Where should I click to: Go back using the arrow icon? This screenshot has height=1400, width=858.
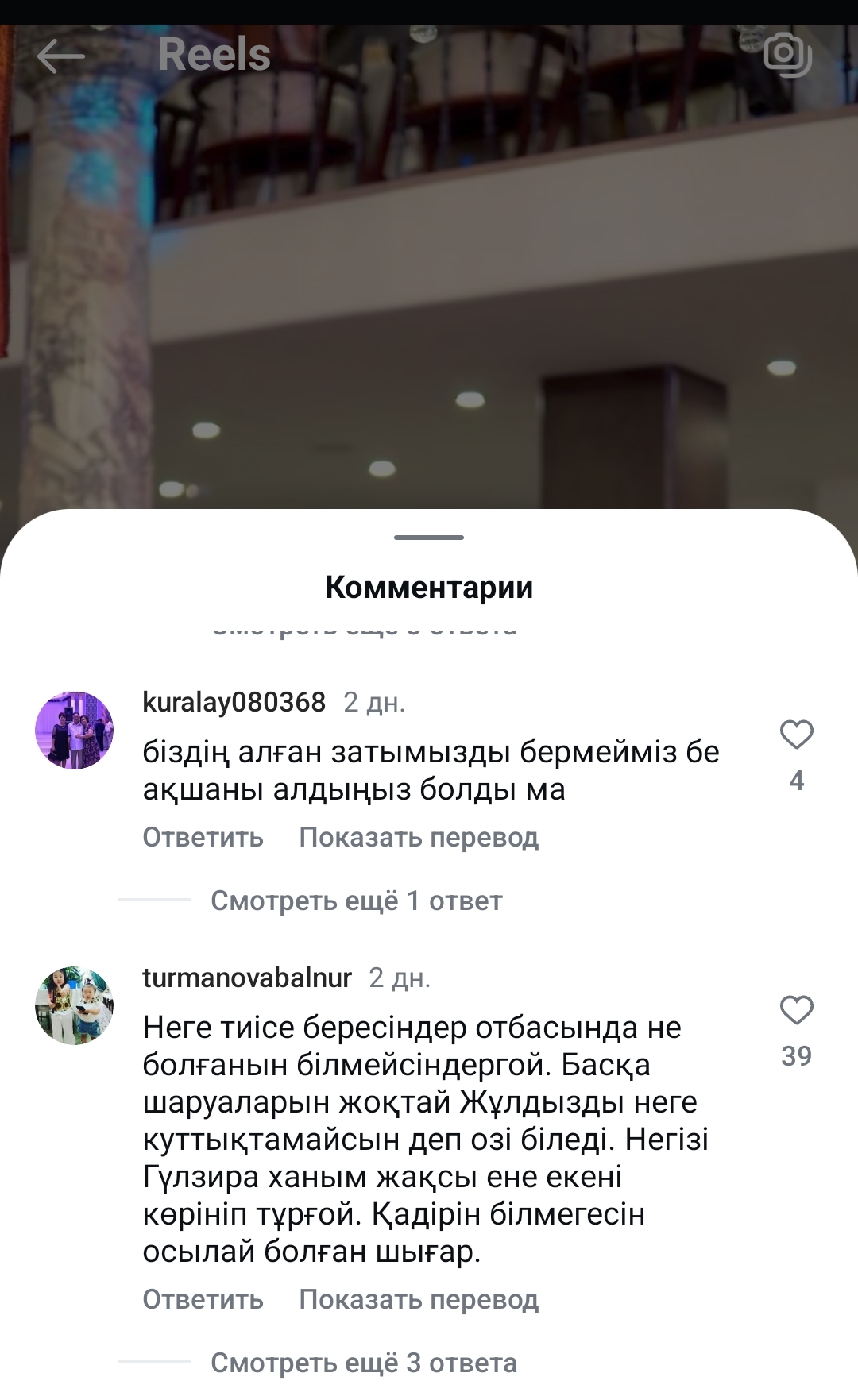click(60, 56)
